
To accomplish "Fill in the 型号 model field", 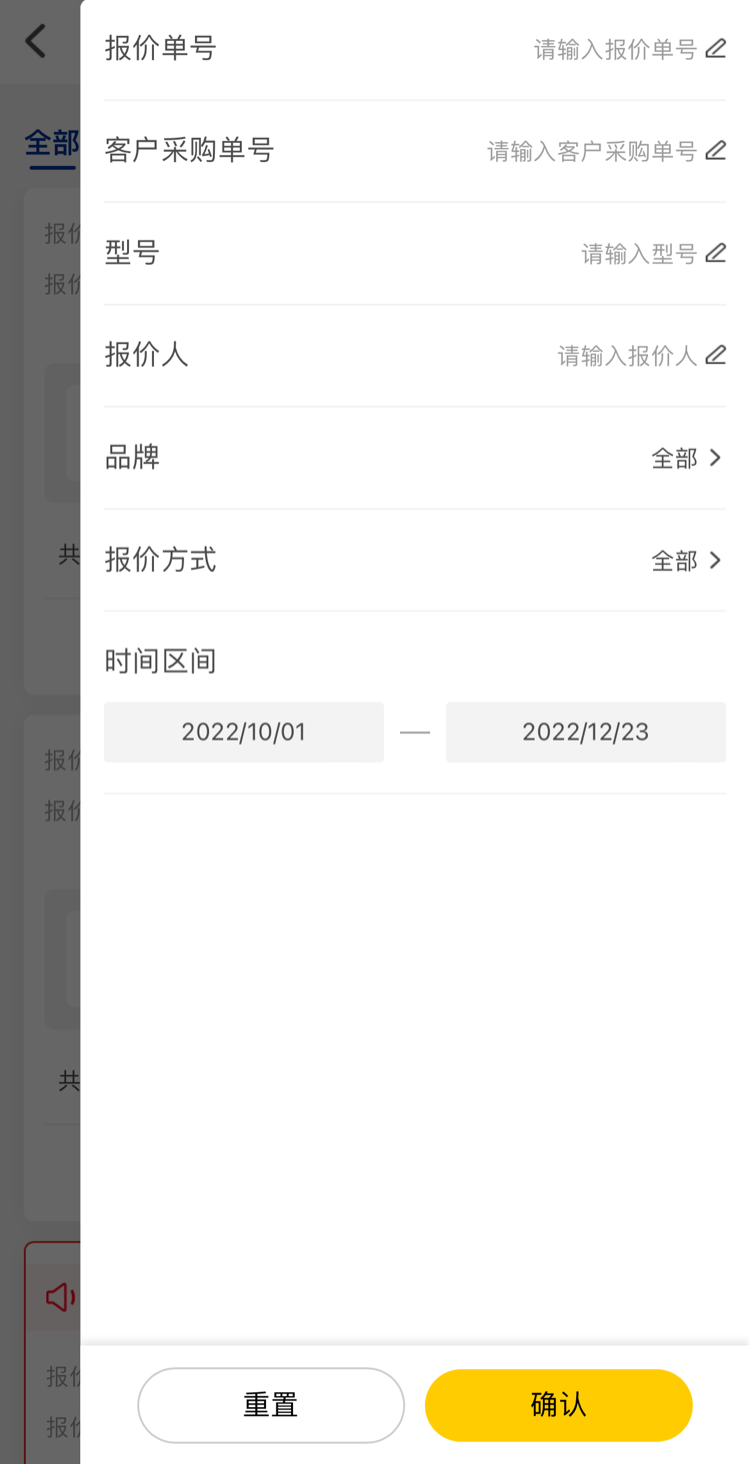I will tap(639, 254).
